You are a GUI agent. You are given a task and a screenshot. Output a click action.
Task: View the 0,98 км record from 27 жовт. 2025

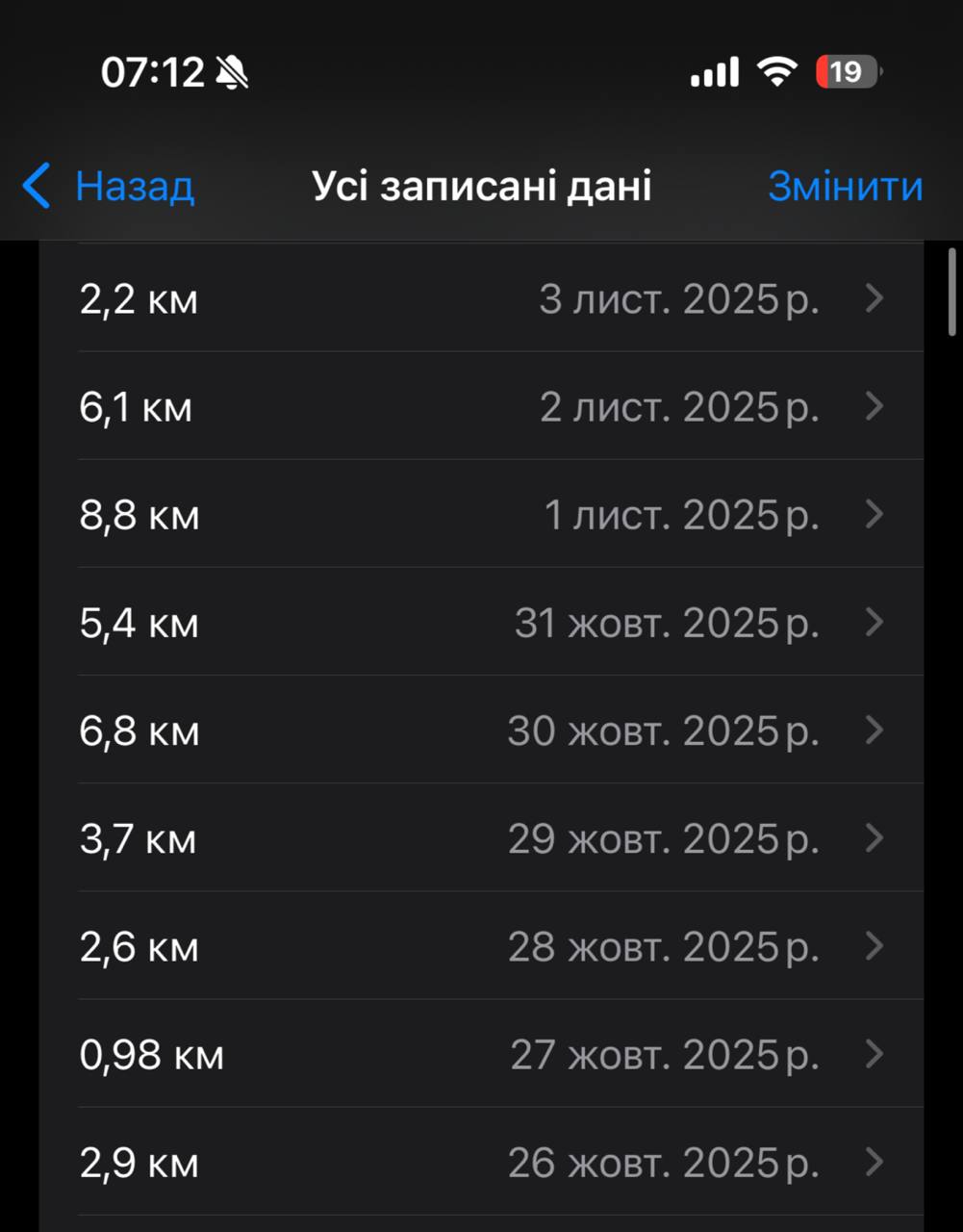pyautogui.click(x=481, y=1054)
